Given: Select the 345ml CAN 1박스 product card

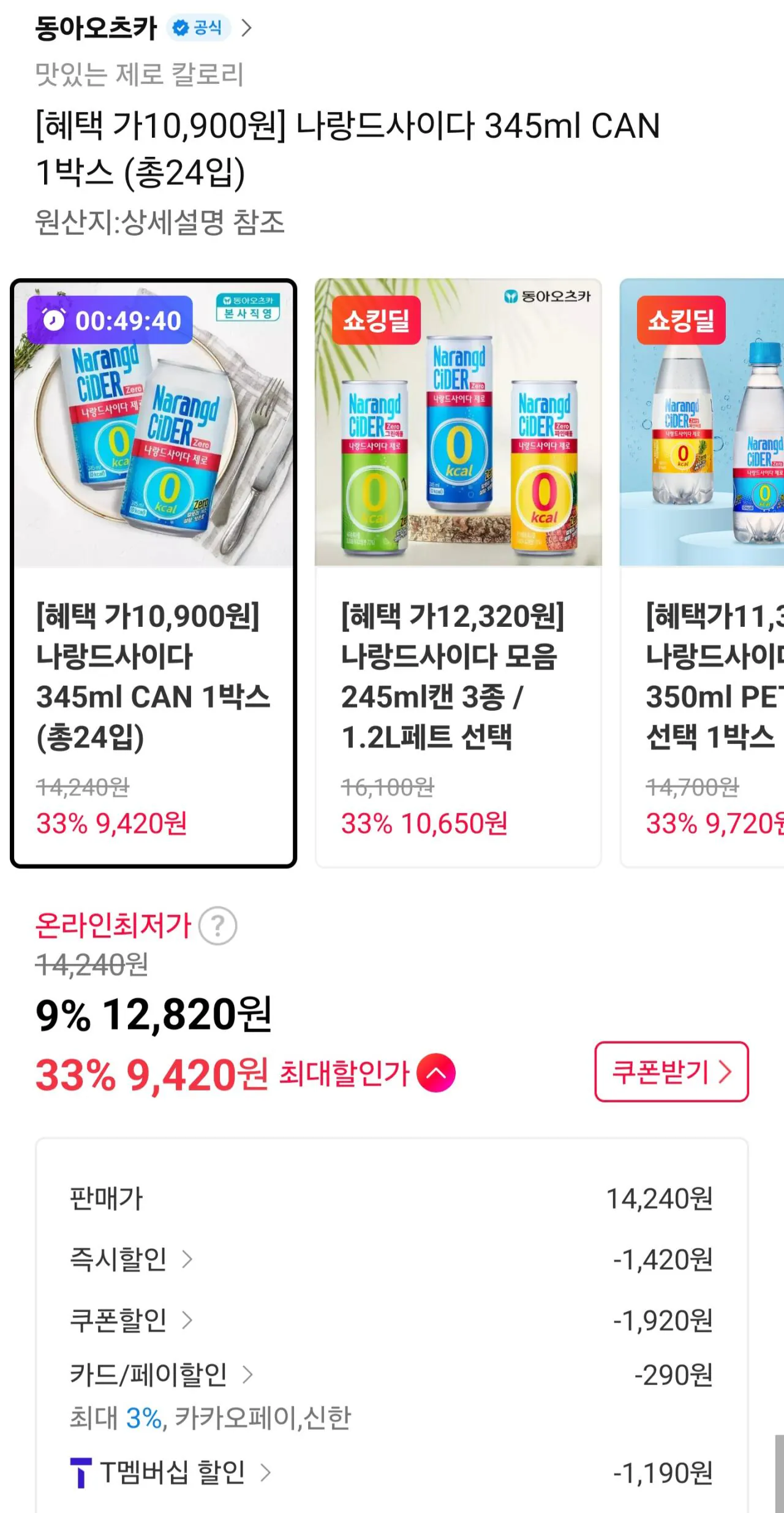Looking at the screenshot, I should [x=153, y=573].
